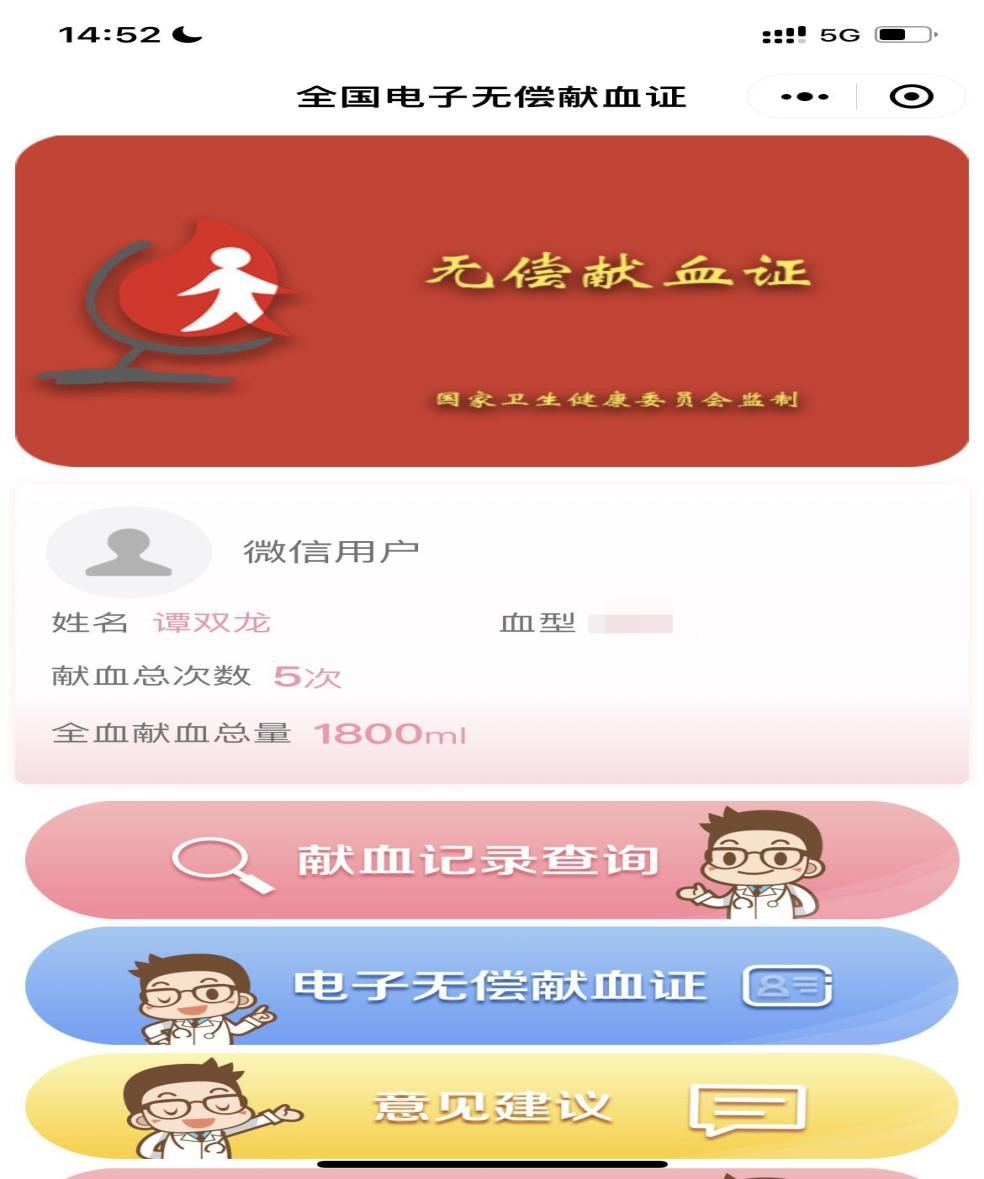Image resolution: width=984 pixels, height=1179 pixels.
Task: Tap the 微信用户 profile avatar
Action: [128, 552]
